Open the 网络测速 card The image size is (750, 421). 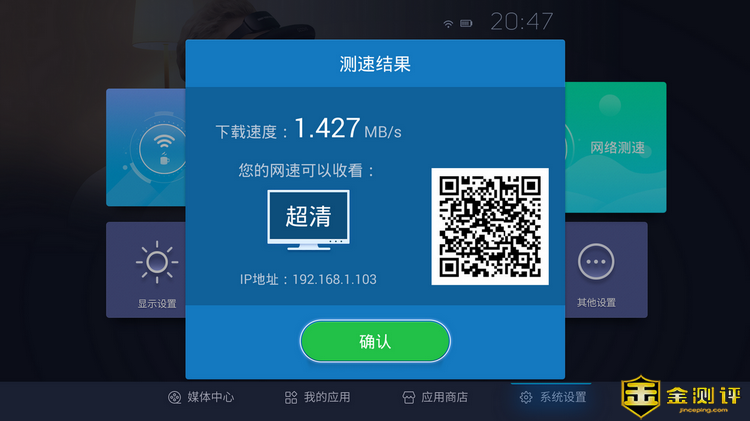pyautogui.click(x=616, y=147)
